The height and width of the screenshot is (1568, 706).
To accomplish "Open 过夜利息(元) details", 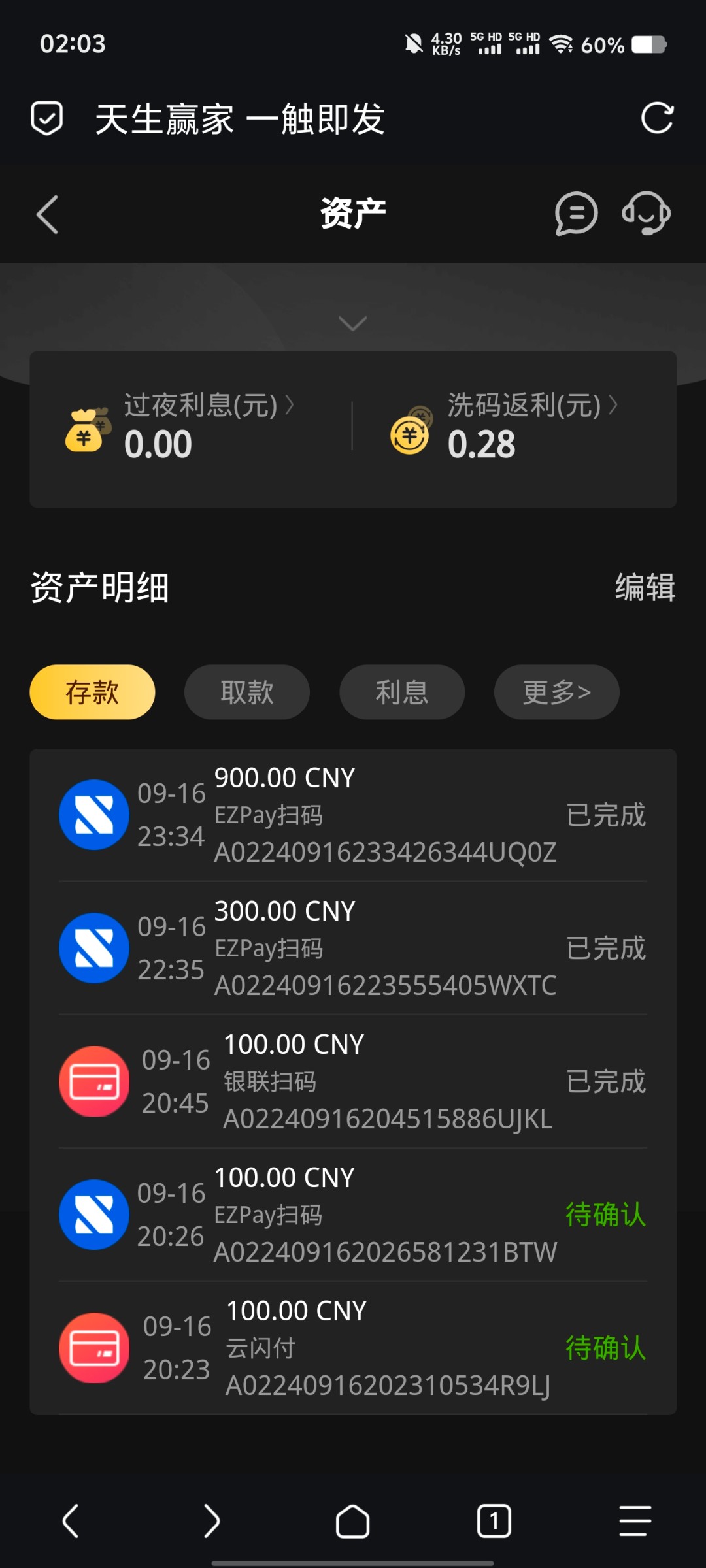I will point(208,406).
